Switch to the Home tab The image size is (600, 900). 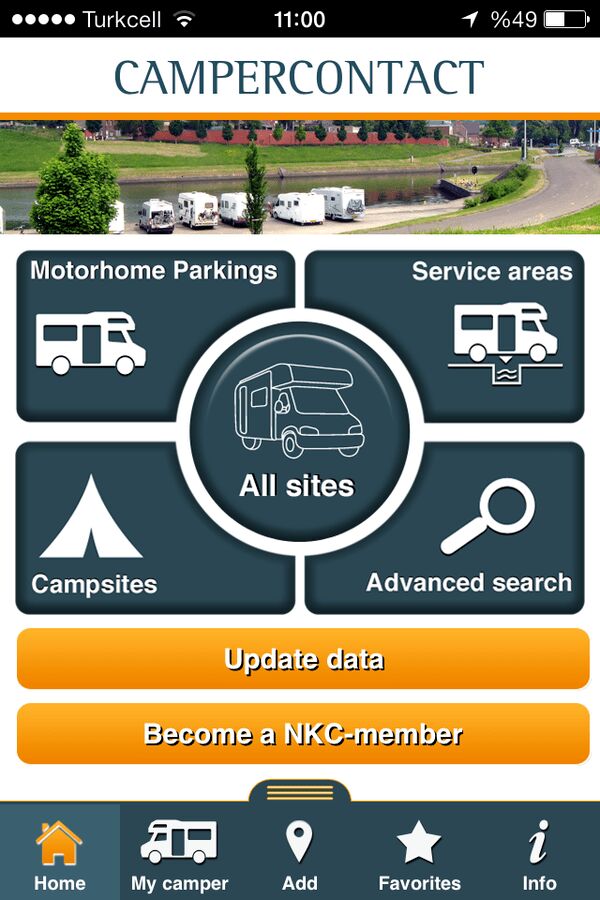(x=60, y=853)
